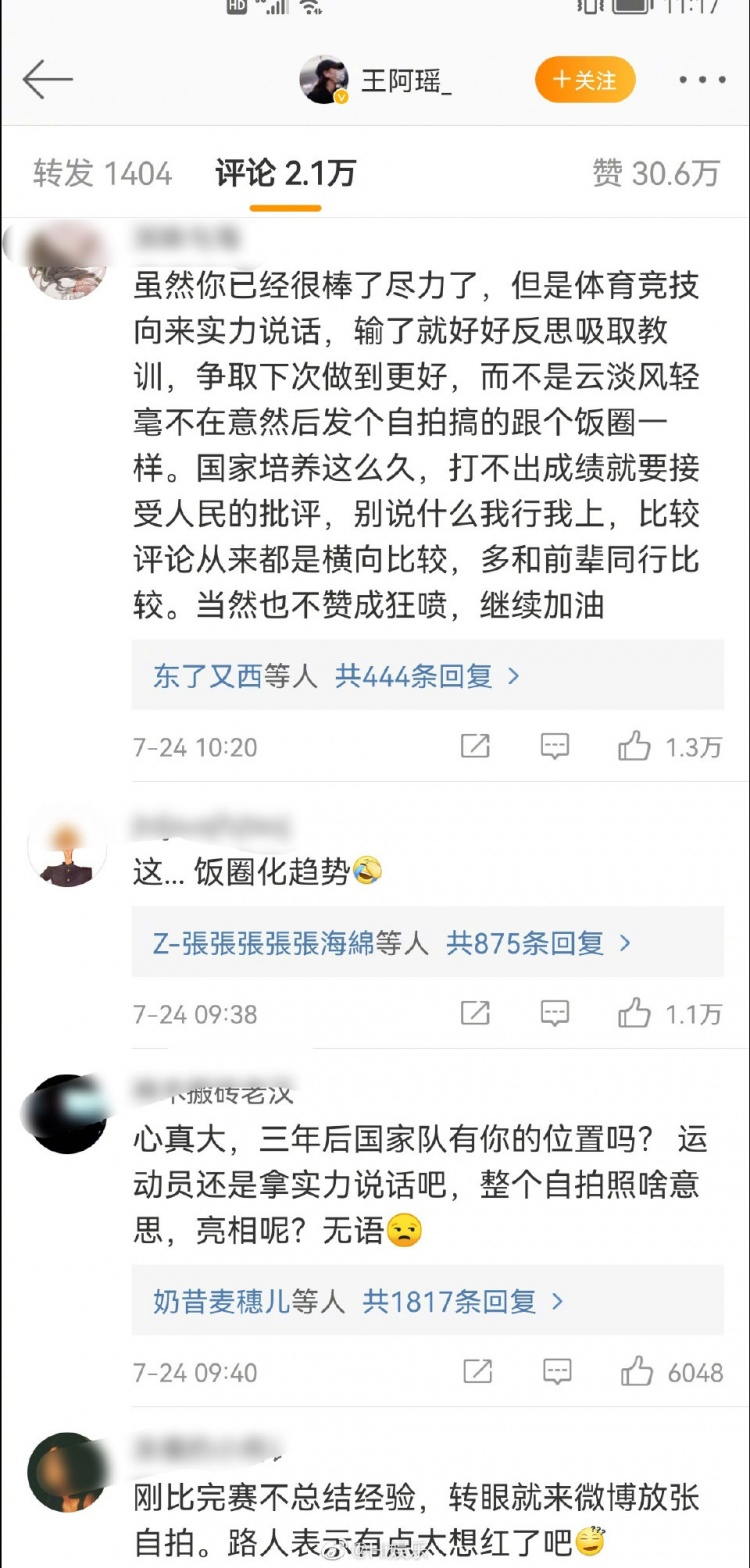Open the three-dot overflow menu
This screenshot has width=750, height=1568.
point(701,80)
